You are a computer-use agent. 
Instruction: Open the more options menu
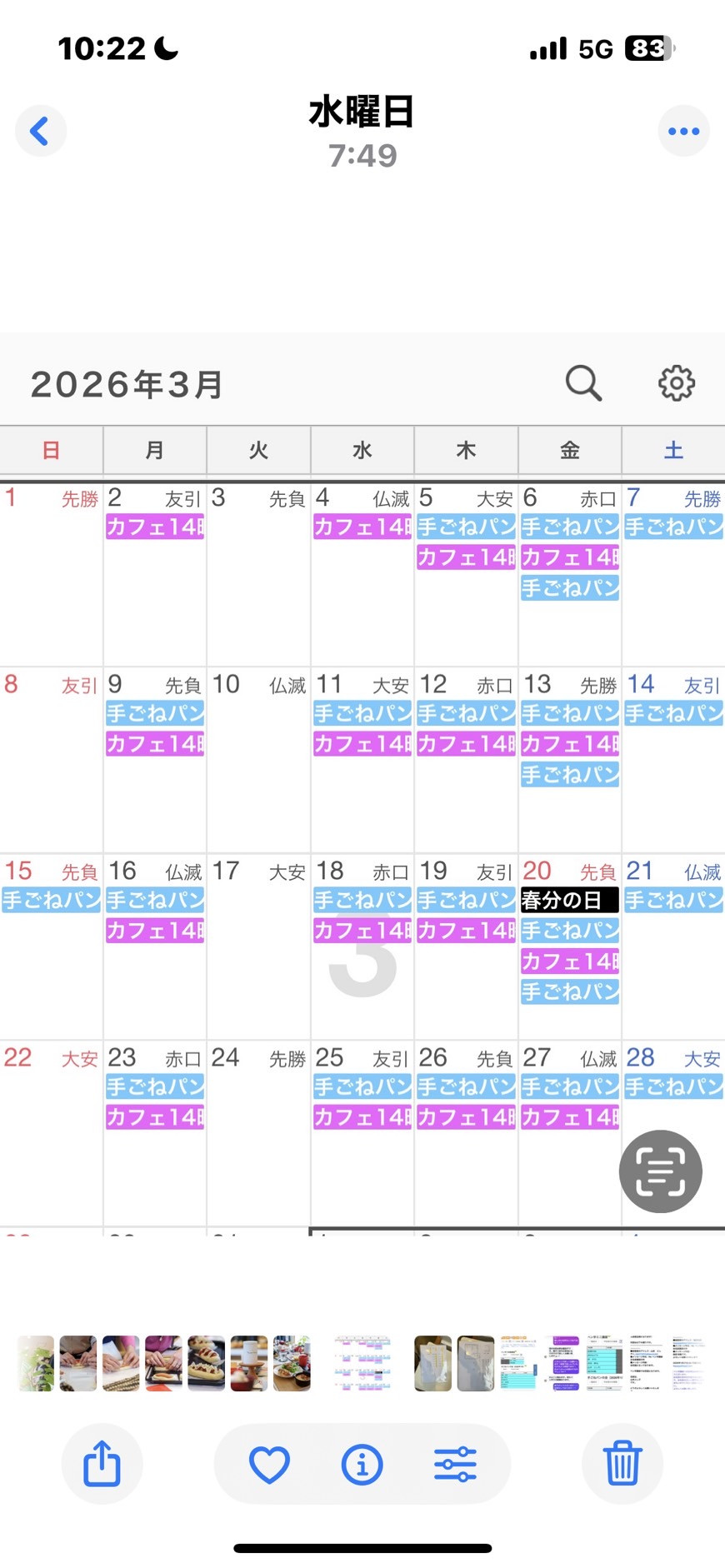(x=683, y=131)
